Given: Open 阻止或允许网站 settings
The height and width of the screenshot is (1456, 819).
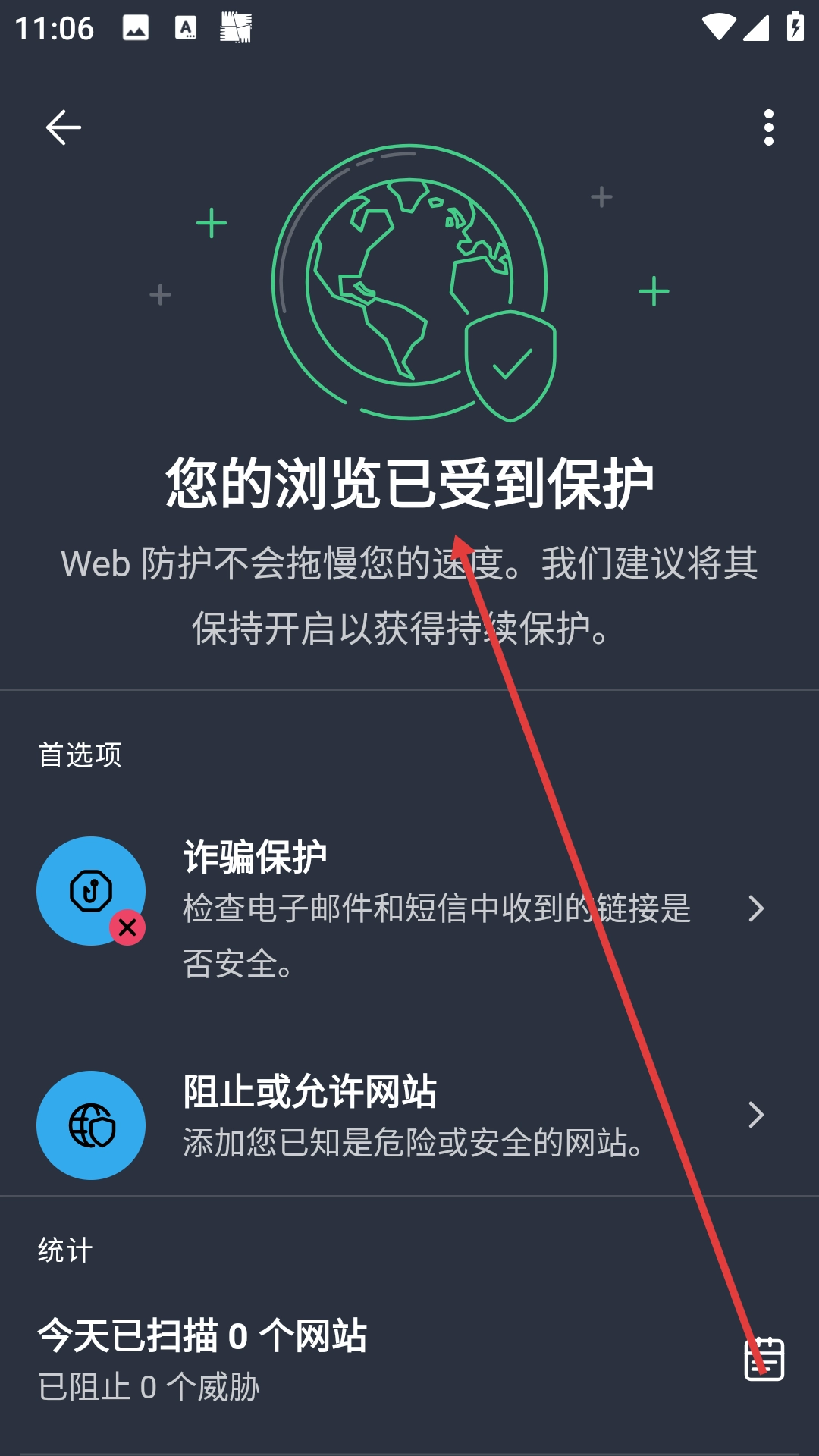Looking at the screenshot, I should tap(409, 1116).
